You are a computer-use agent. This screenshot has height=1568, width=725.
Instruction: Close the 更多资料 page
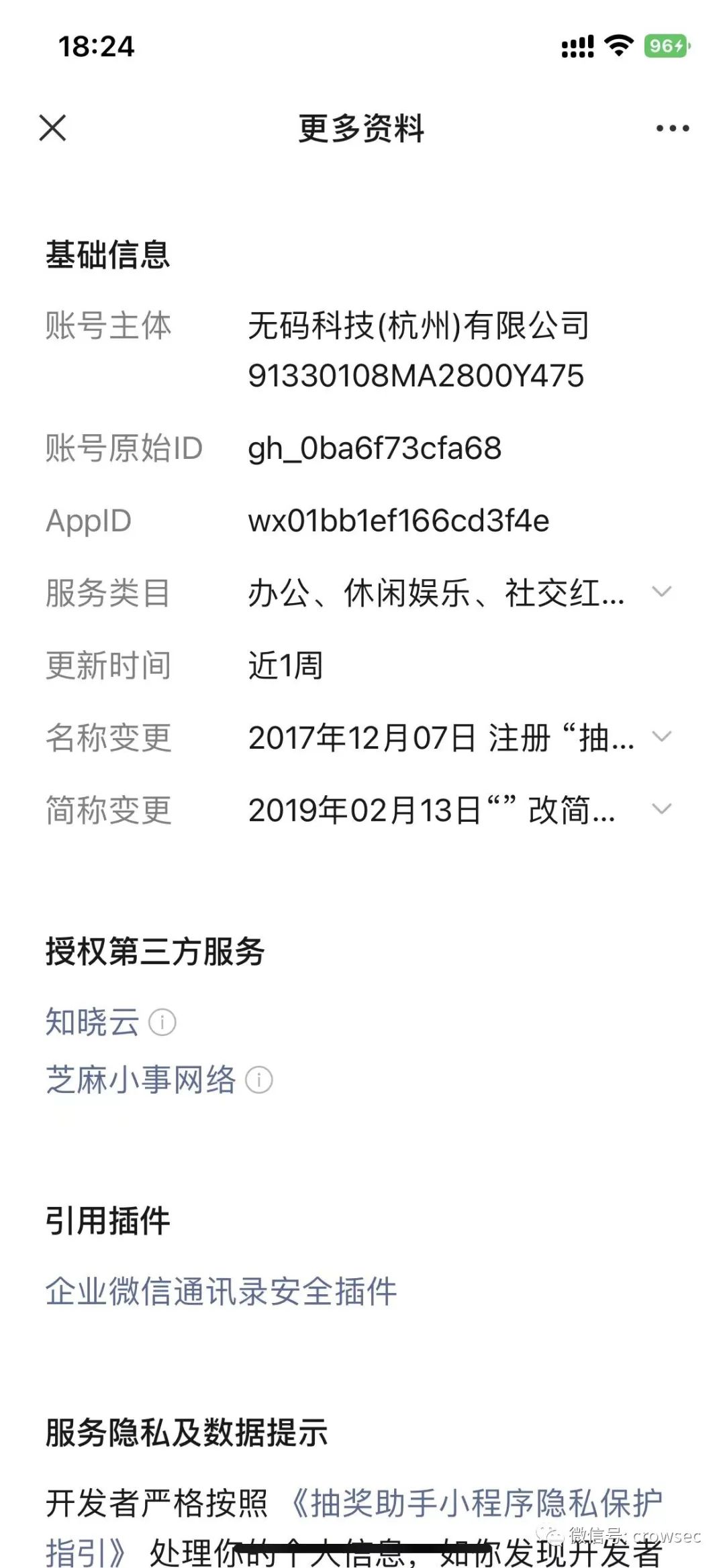(x=52, y=127)
